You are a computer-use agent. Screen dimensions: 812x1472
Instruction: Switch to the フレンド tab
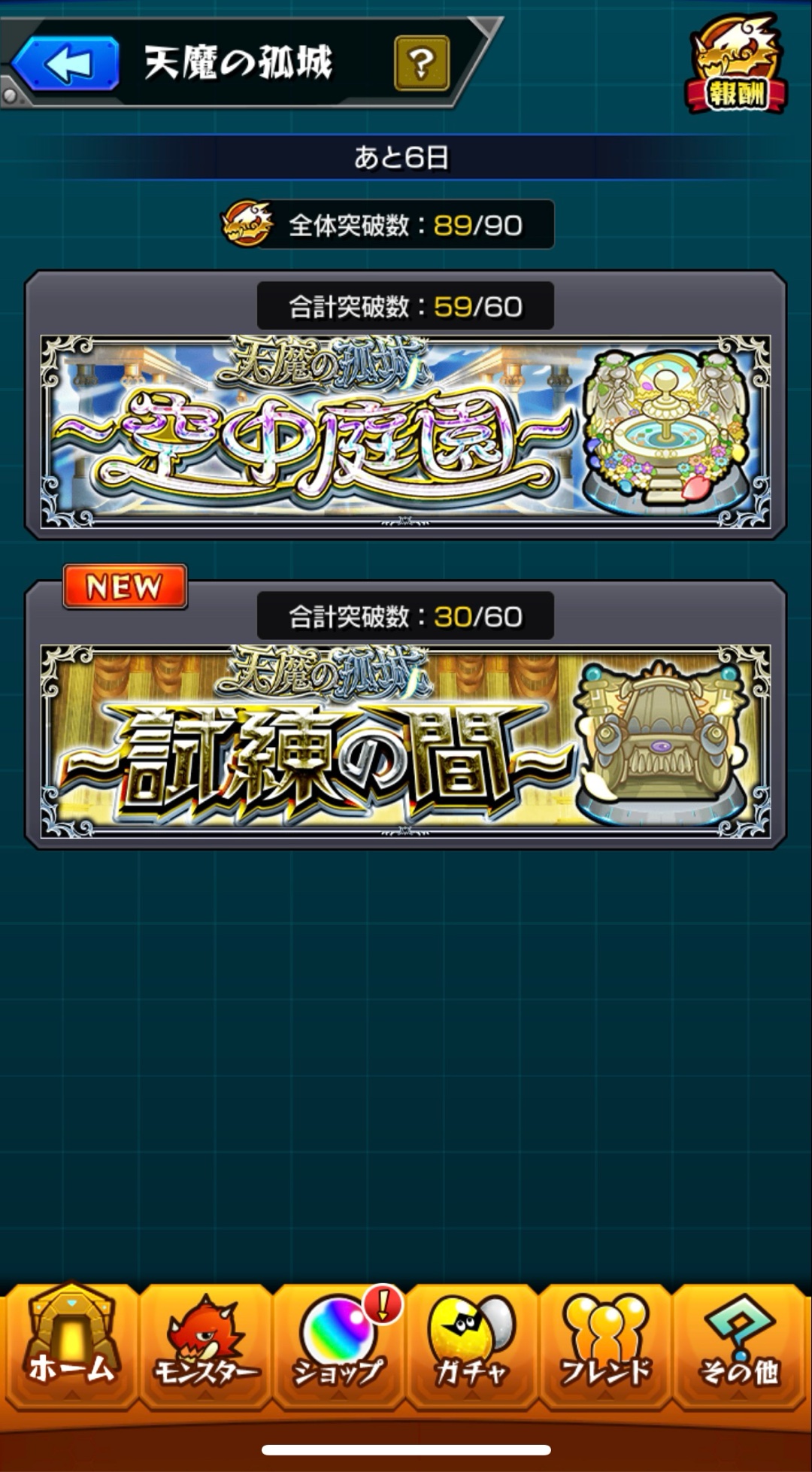coord(605,1345)
